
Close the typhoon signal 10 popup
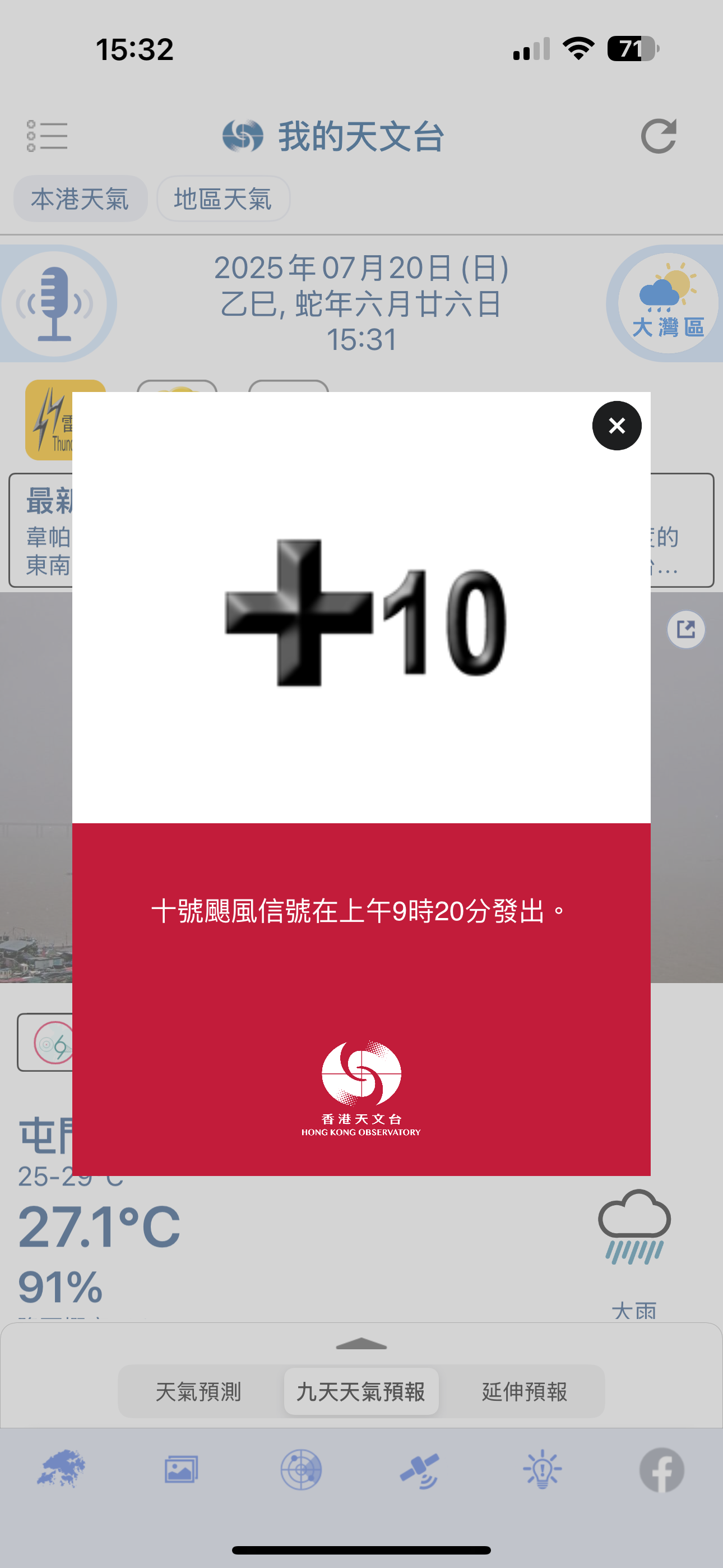point(617,426)
